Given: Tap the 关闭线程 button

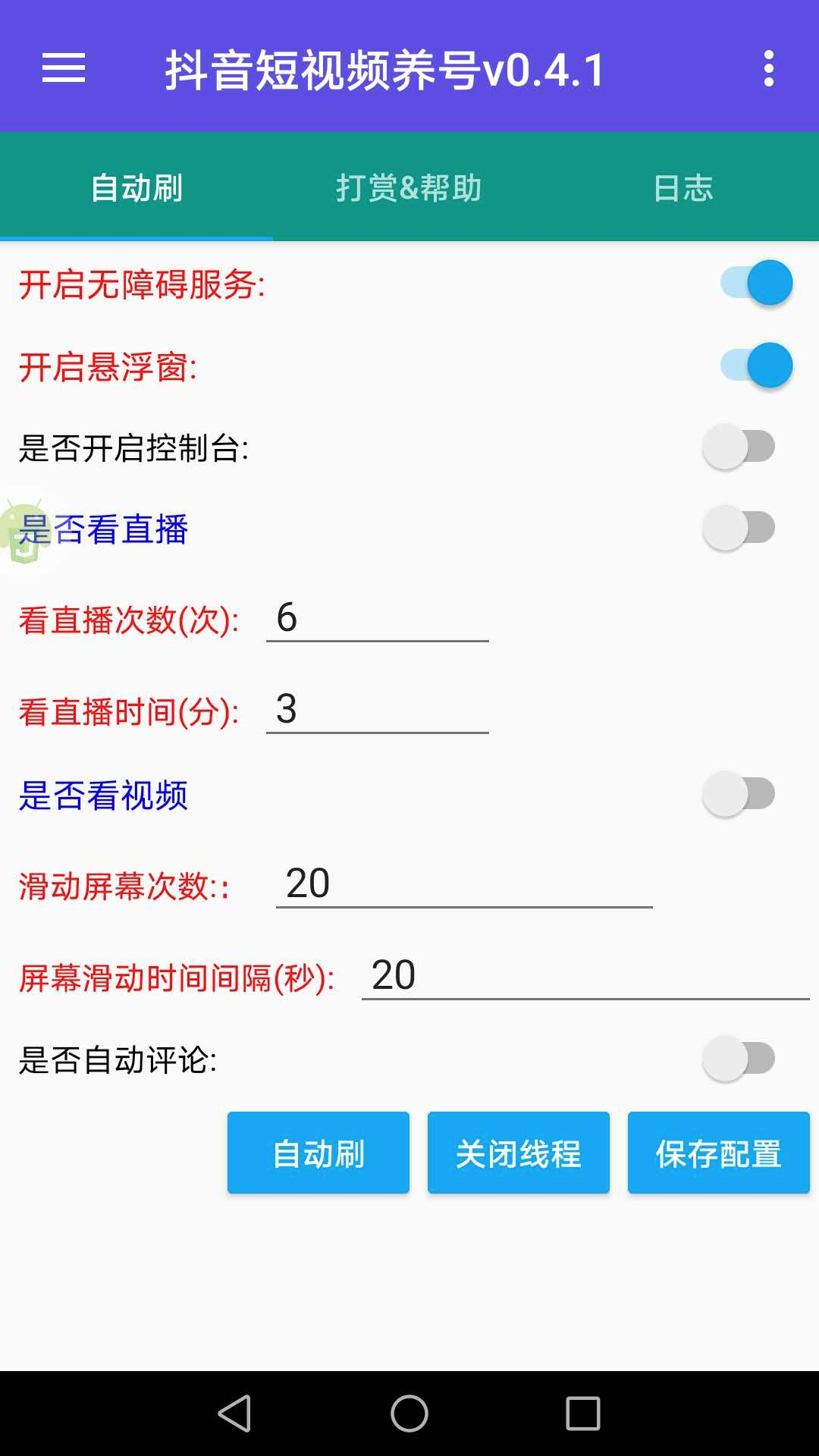Looking at the screenshot, I should [x=519, y=1153].
